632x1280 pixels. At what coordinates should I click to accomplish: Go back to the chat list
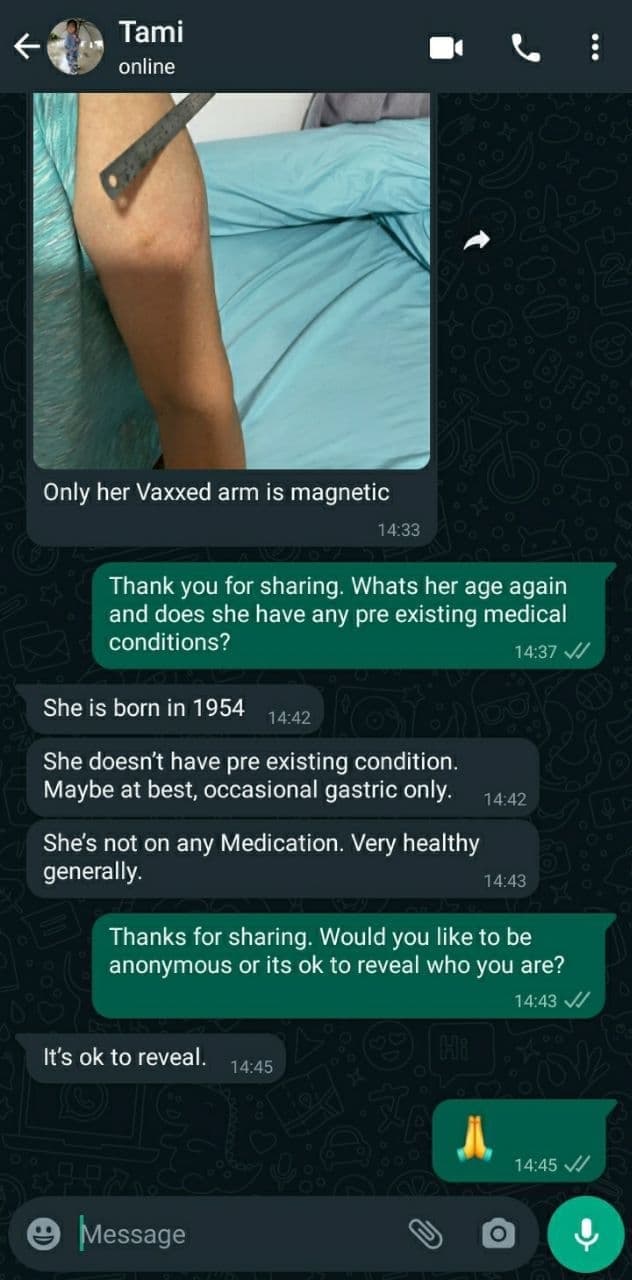click(26, 46)
